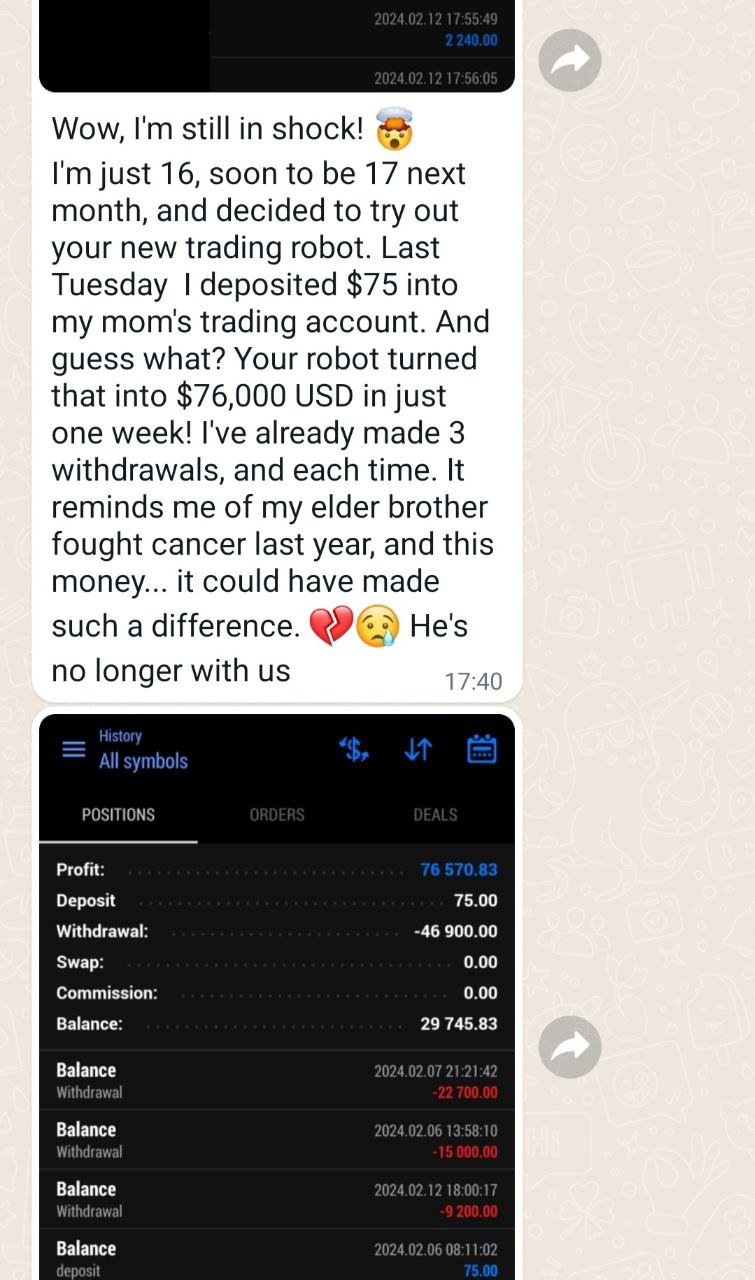Forward the trading history screenshot message
Viewport: 755px width, 1280px height.
(570, 1047)
